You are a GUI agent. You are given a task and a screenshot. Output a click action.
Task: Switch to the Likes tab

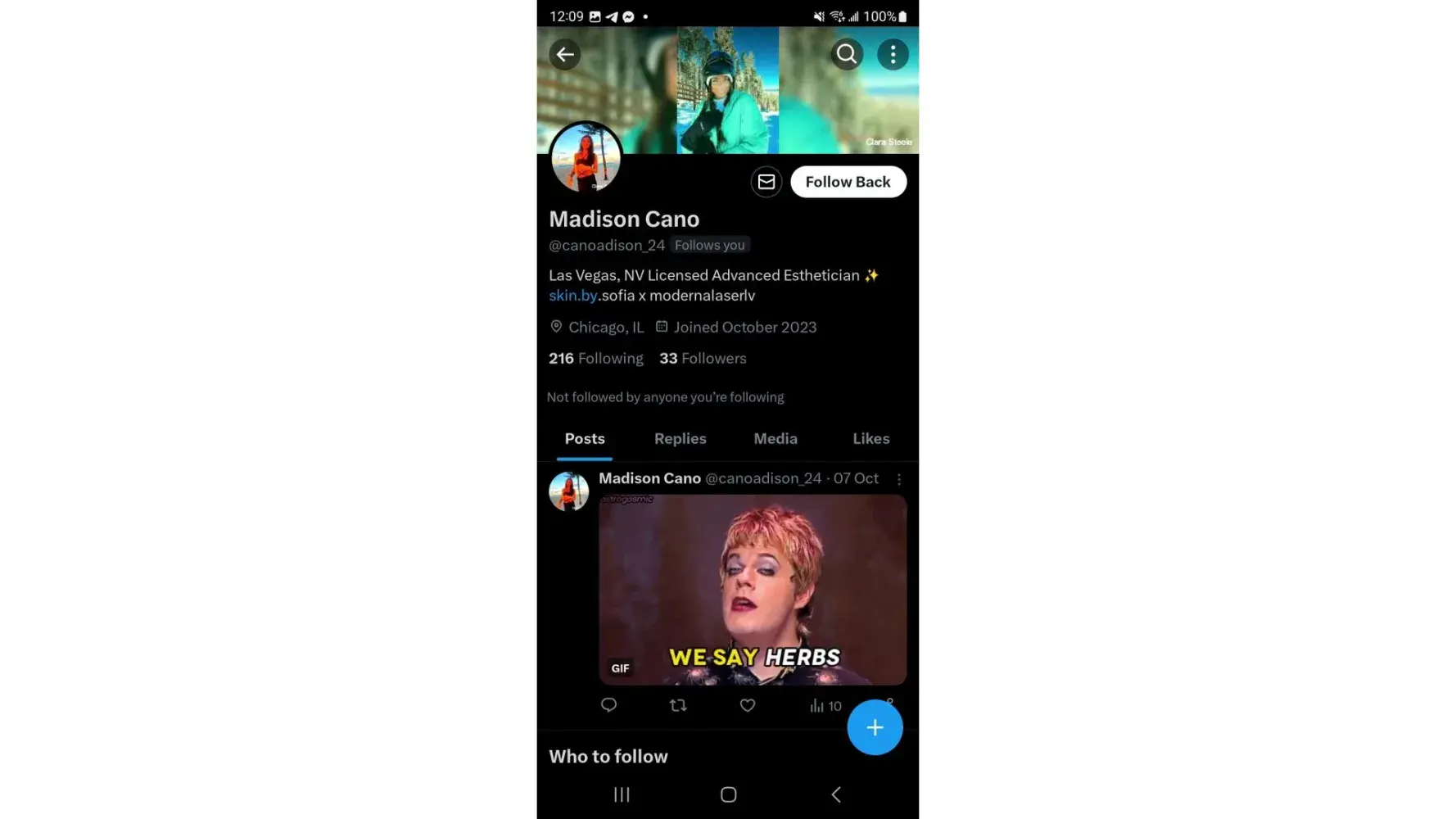pyautogui.click(x=870, y=439)
